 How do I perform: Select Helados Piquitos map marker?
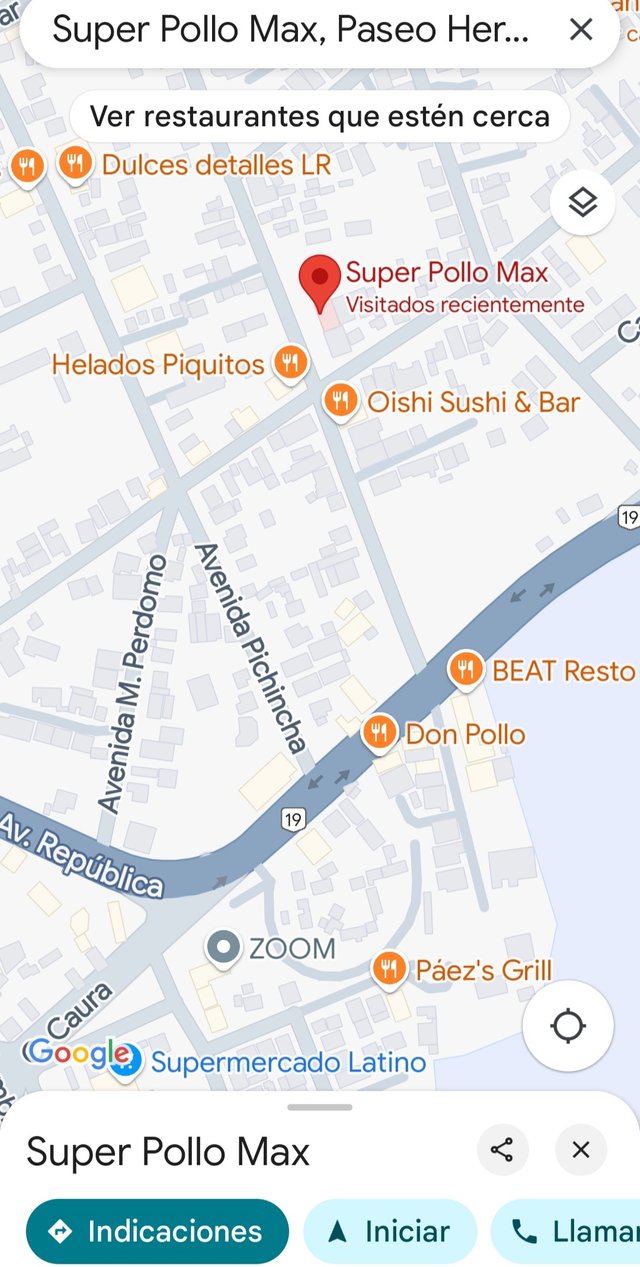pos(289,364)
